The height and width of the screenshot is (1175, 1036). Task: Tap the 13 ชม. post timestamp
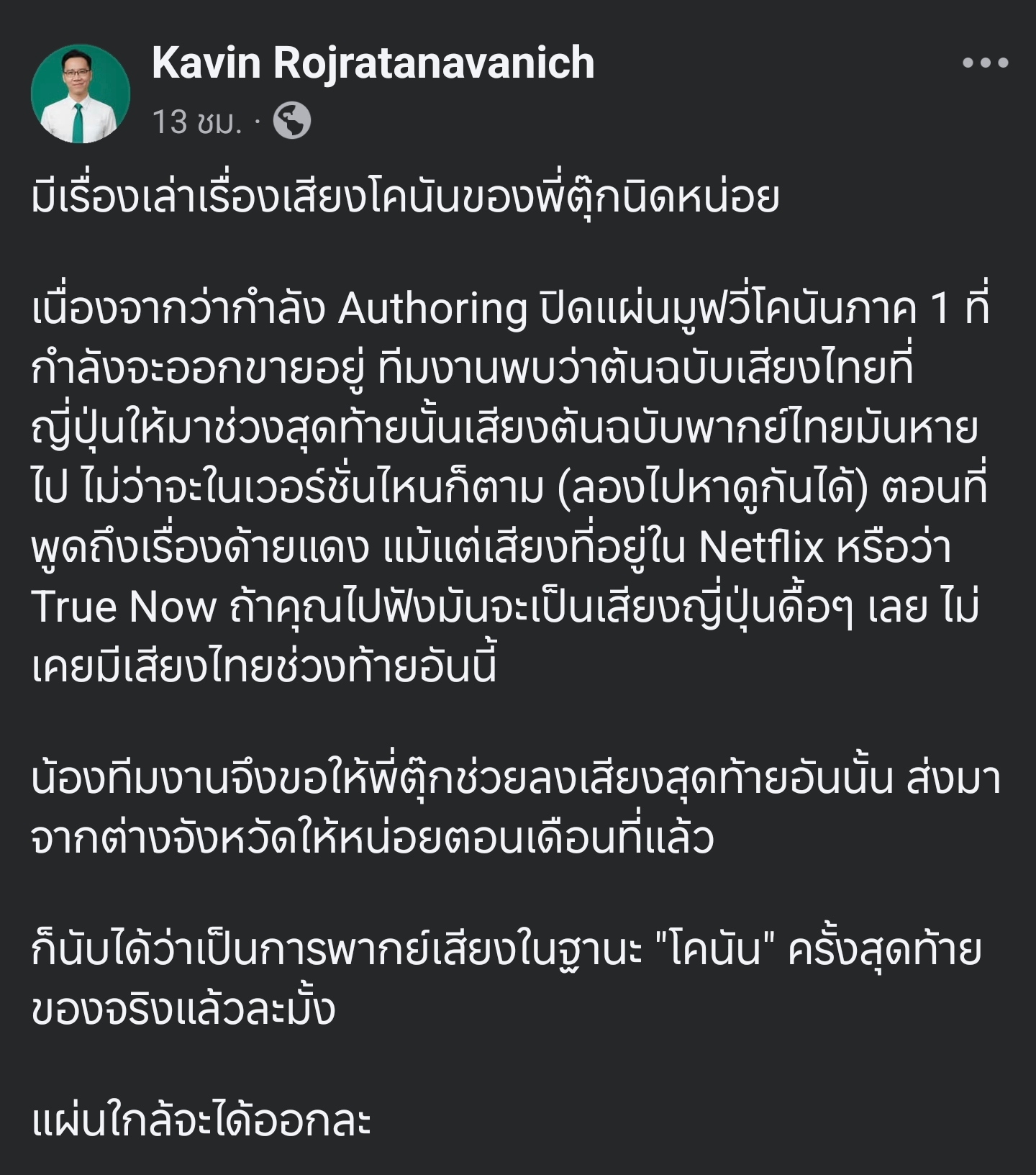point(196,122)
